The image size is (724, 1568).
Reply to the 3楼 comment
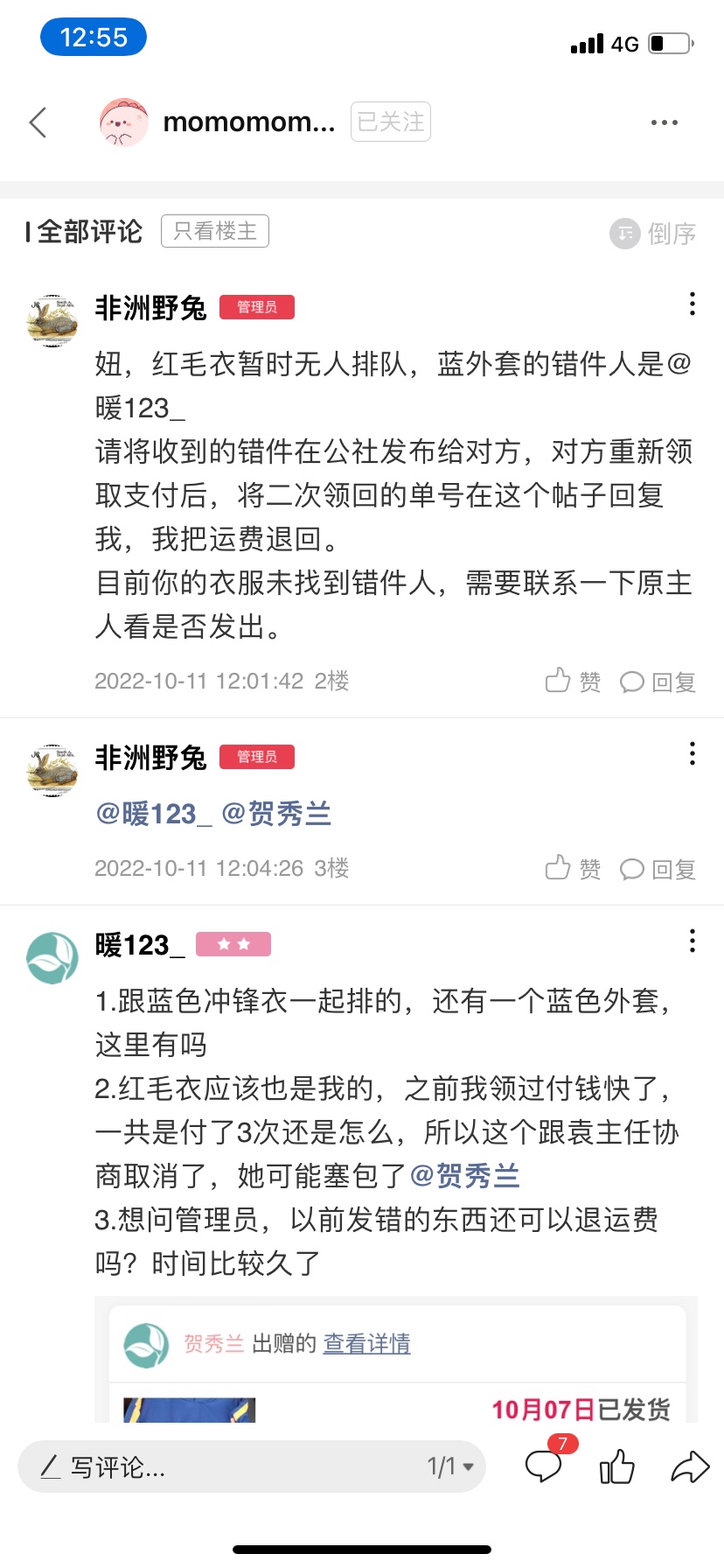[658, 869]
